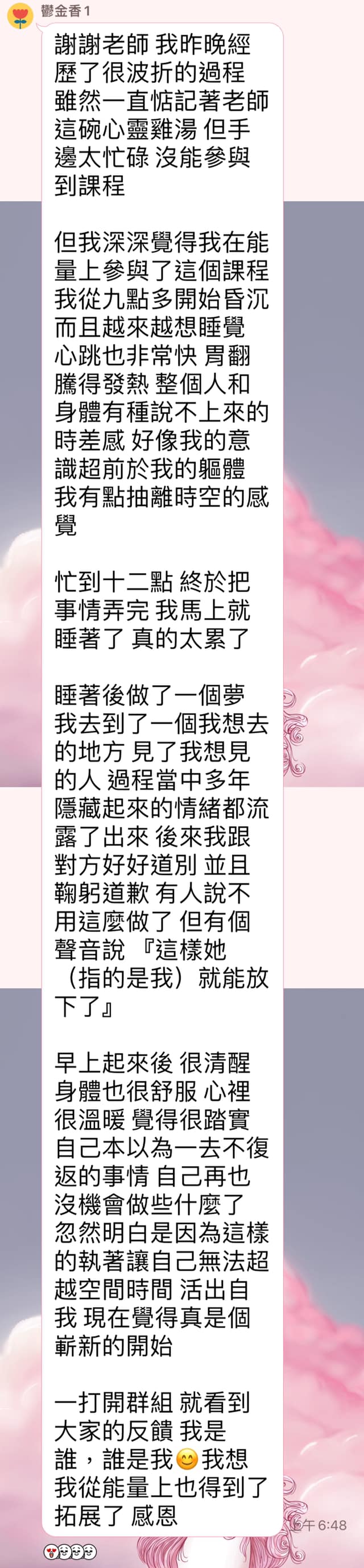View the emoji reactions under the message

pos(69,1552)
